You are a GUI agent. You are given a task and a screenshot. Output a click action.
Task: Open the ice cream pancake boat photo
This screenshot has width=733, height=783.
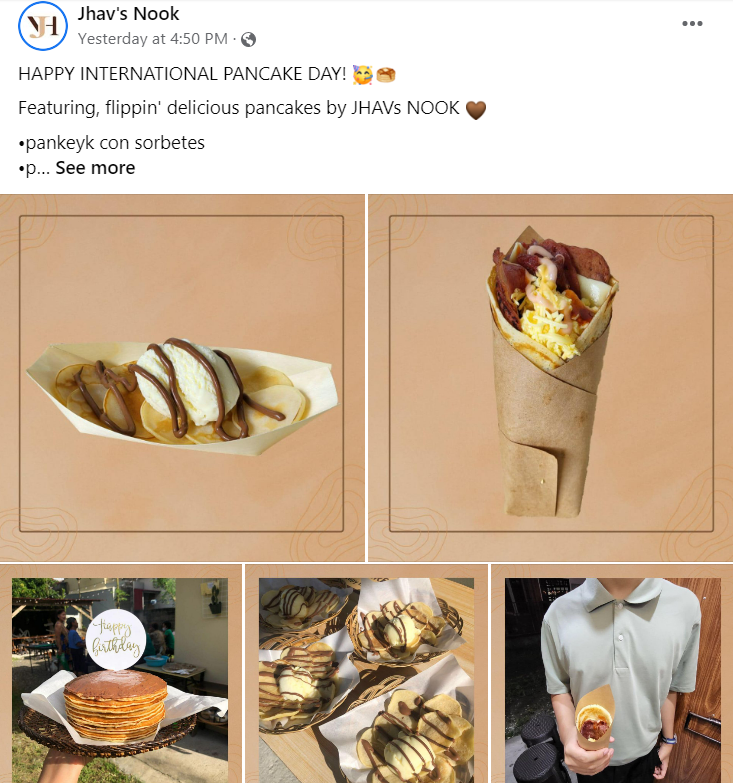pos(182,378)
